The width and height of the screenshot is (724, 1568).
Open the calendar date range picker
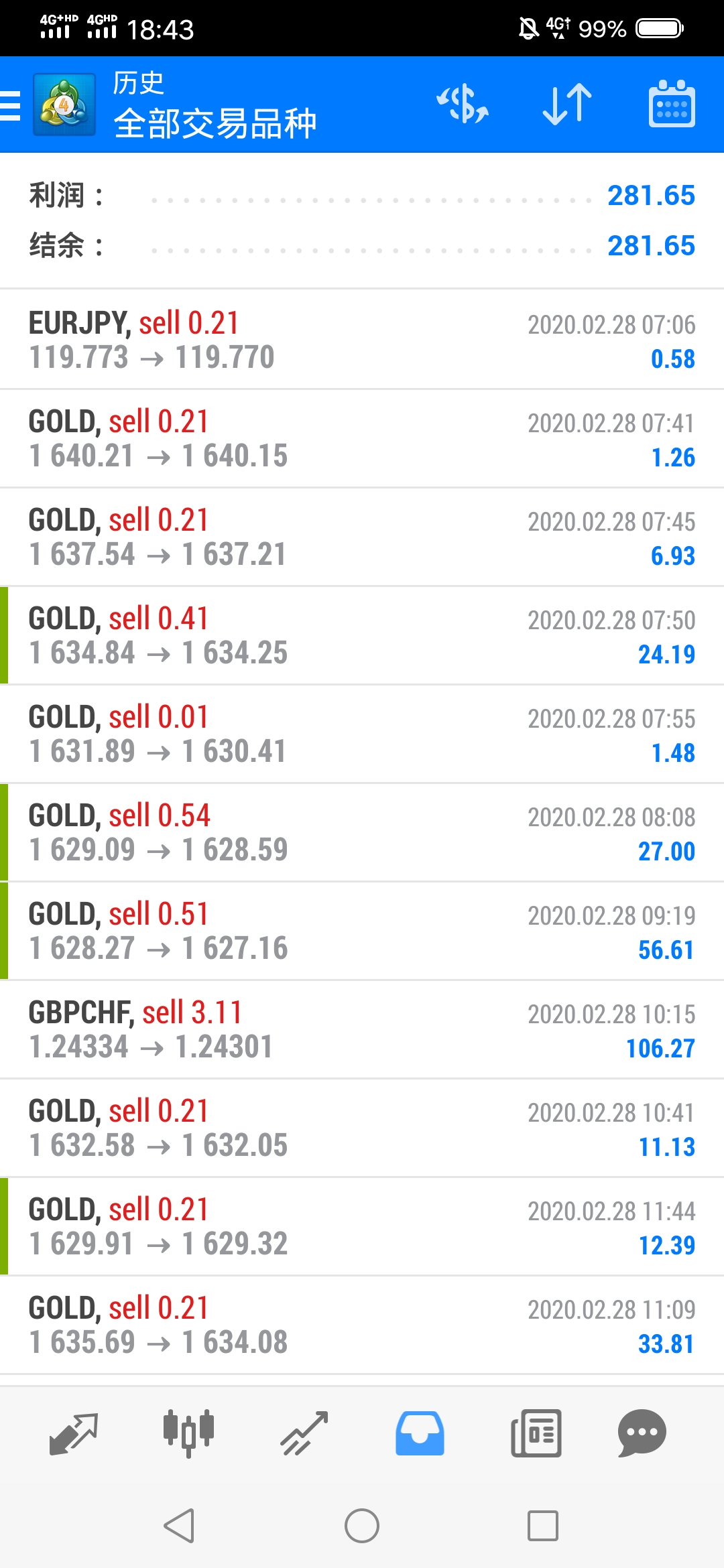click(x=672, y=104)
